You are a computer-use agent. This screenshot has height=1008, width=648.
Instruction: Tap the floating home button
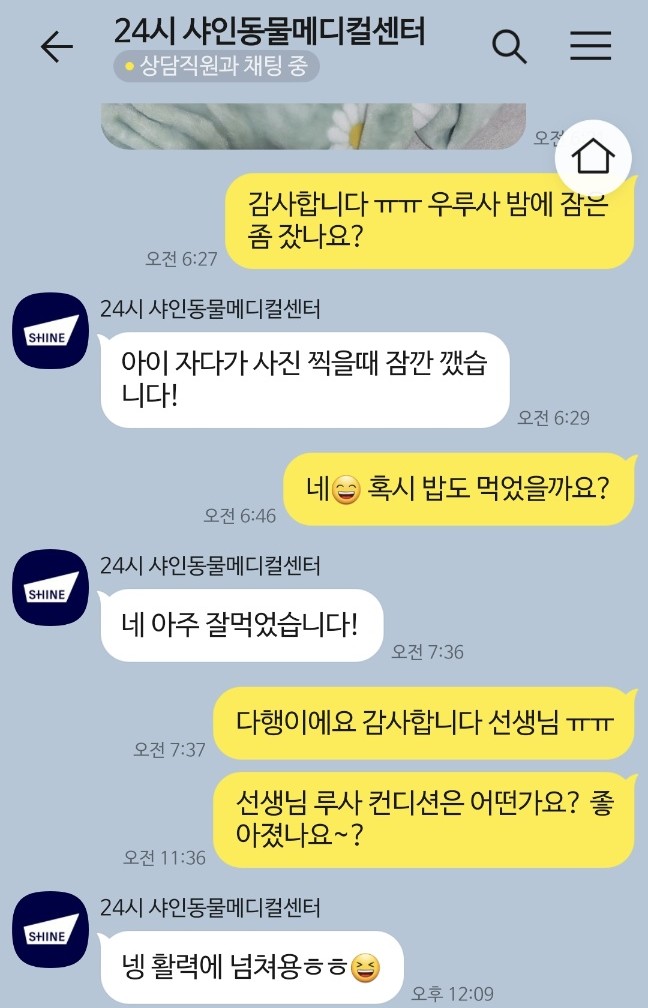pyautogui.click(x=594, y=157)
